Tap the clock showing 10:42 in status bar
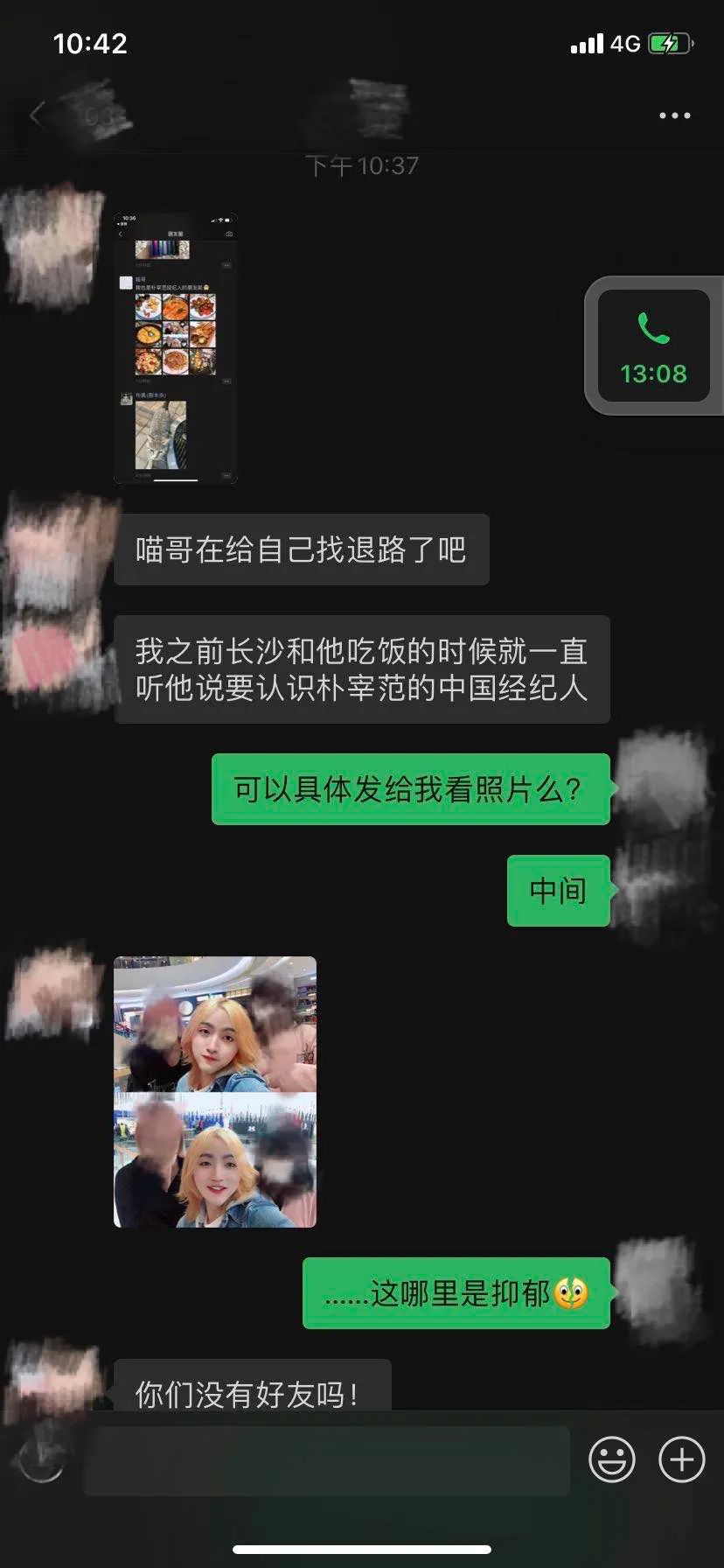Viewport: 724px width, 1568px height. coord(90,44)
